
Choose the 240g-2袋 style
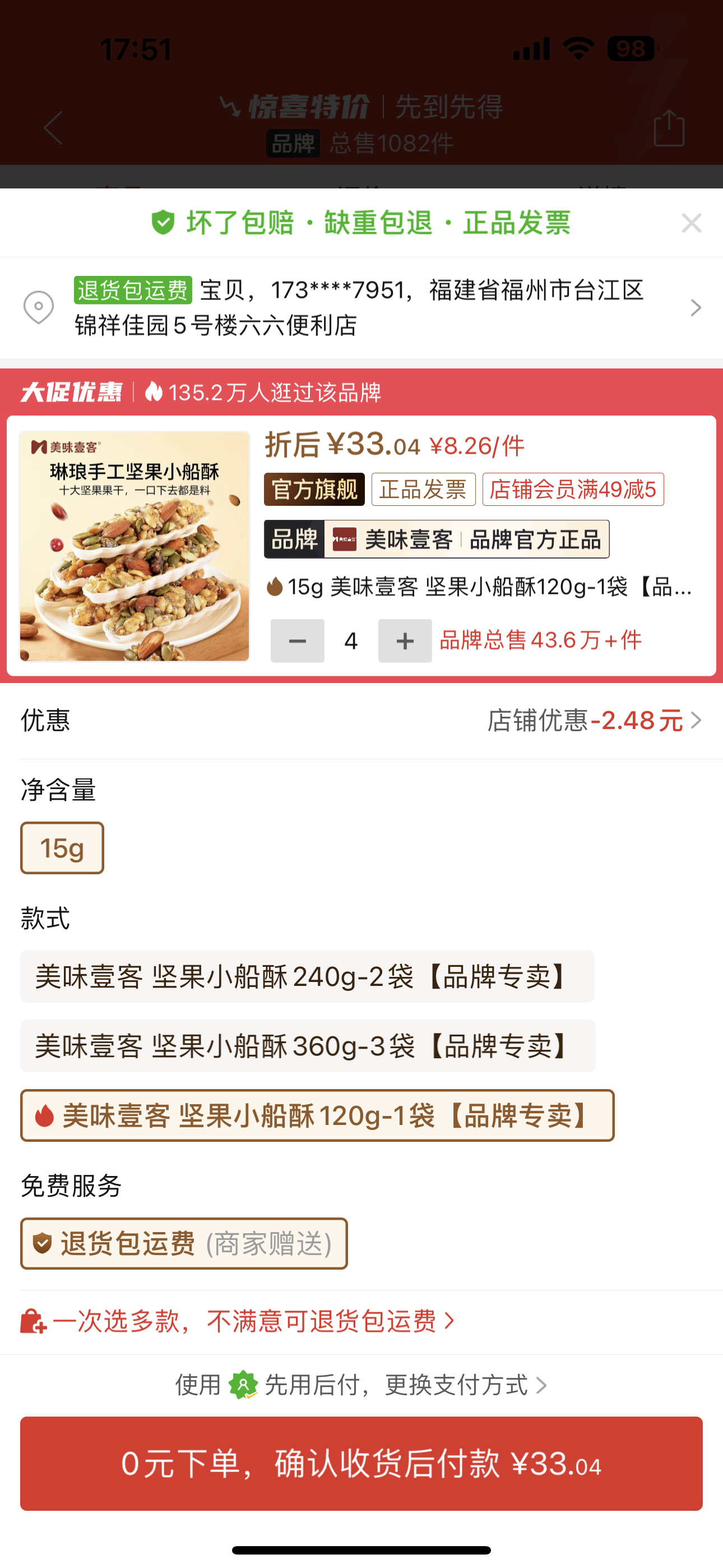pos(307,976)
